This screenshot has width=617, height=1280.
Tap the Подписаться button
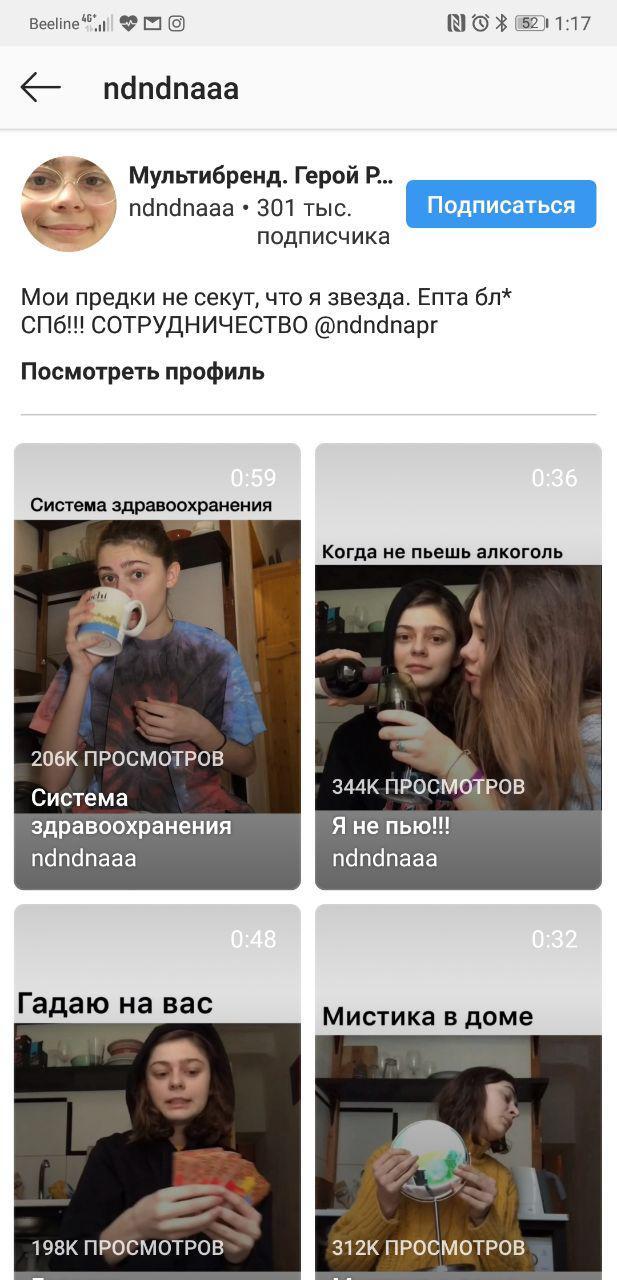(501, 205)
